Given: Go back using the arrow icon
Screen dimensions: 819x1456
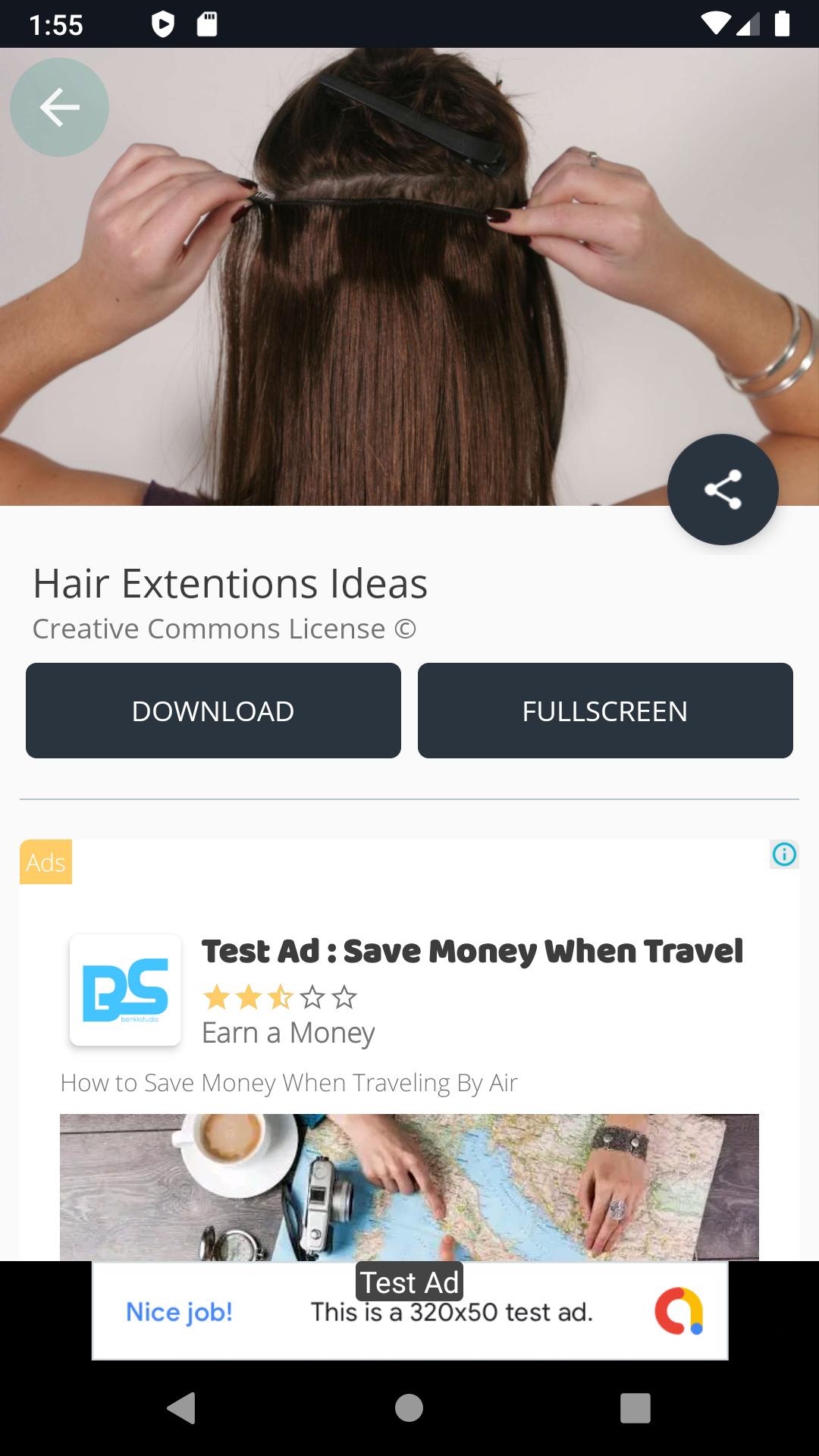Looking at the screenshot, I should (59, 108).
